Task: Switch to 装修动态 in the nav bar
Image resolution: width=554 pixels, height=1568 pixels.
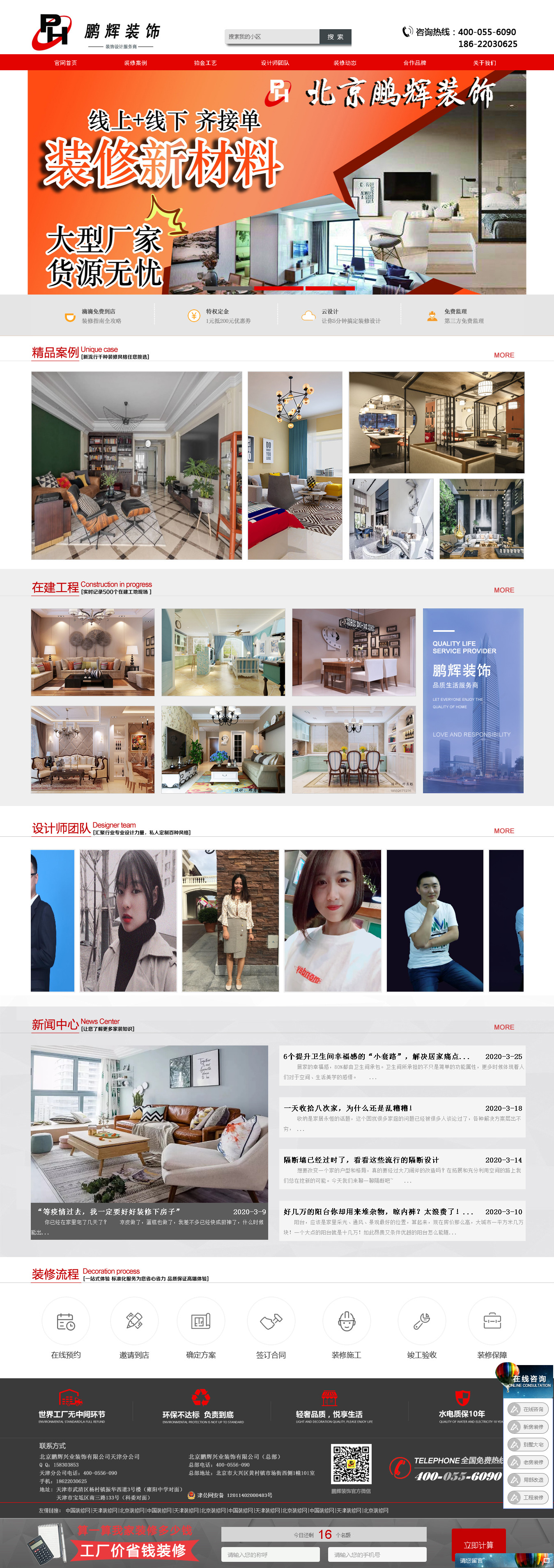Action: (345, 63)
